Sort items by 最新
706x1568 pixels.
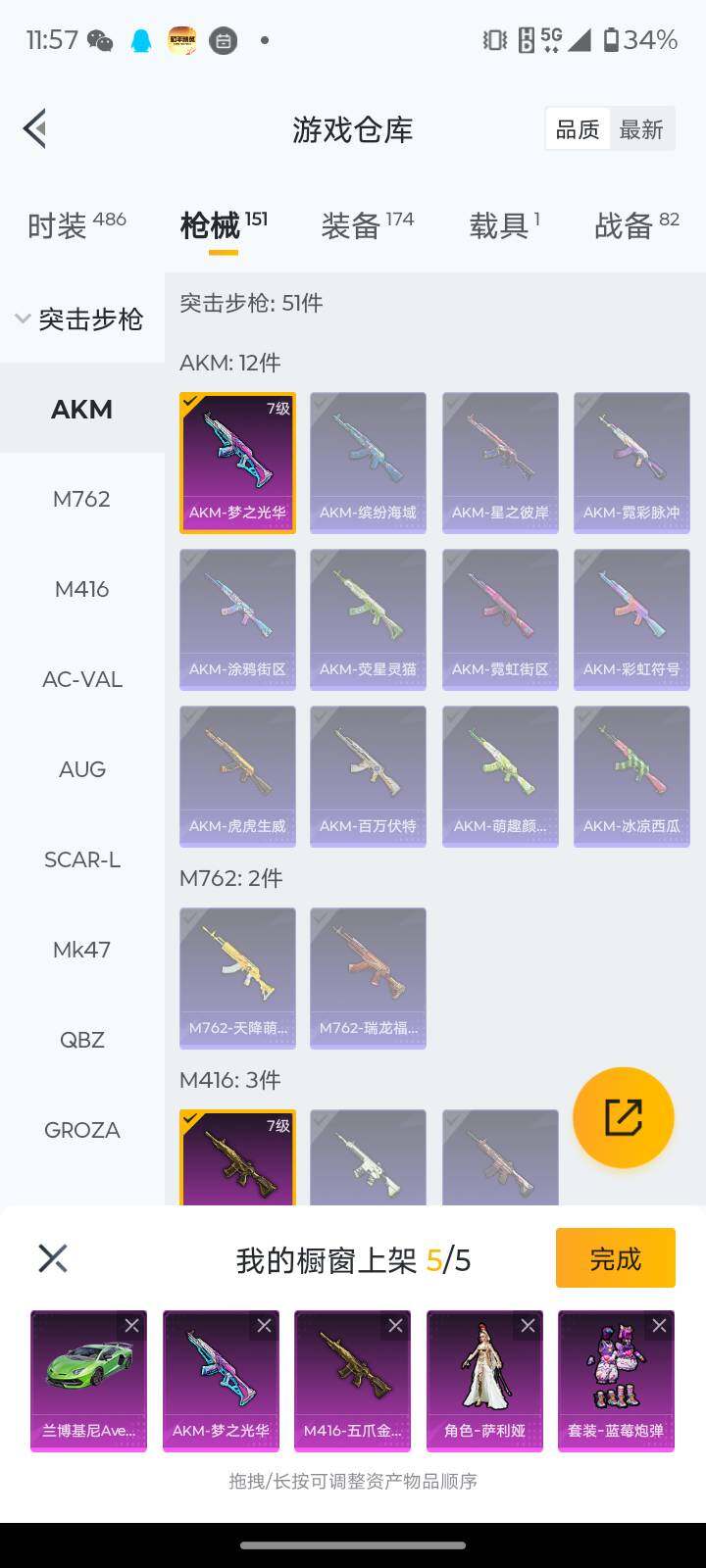[x=641, y=129]
